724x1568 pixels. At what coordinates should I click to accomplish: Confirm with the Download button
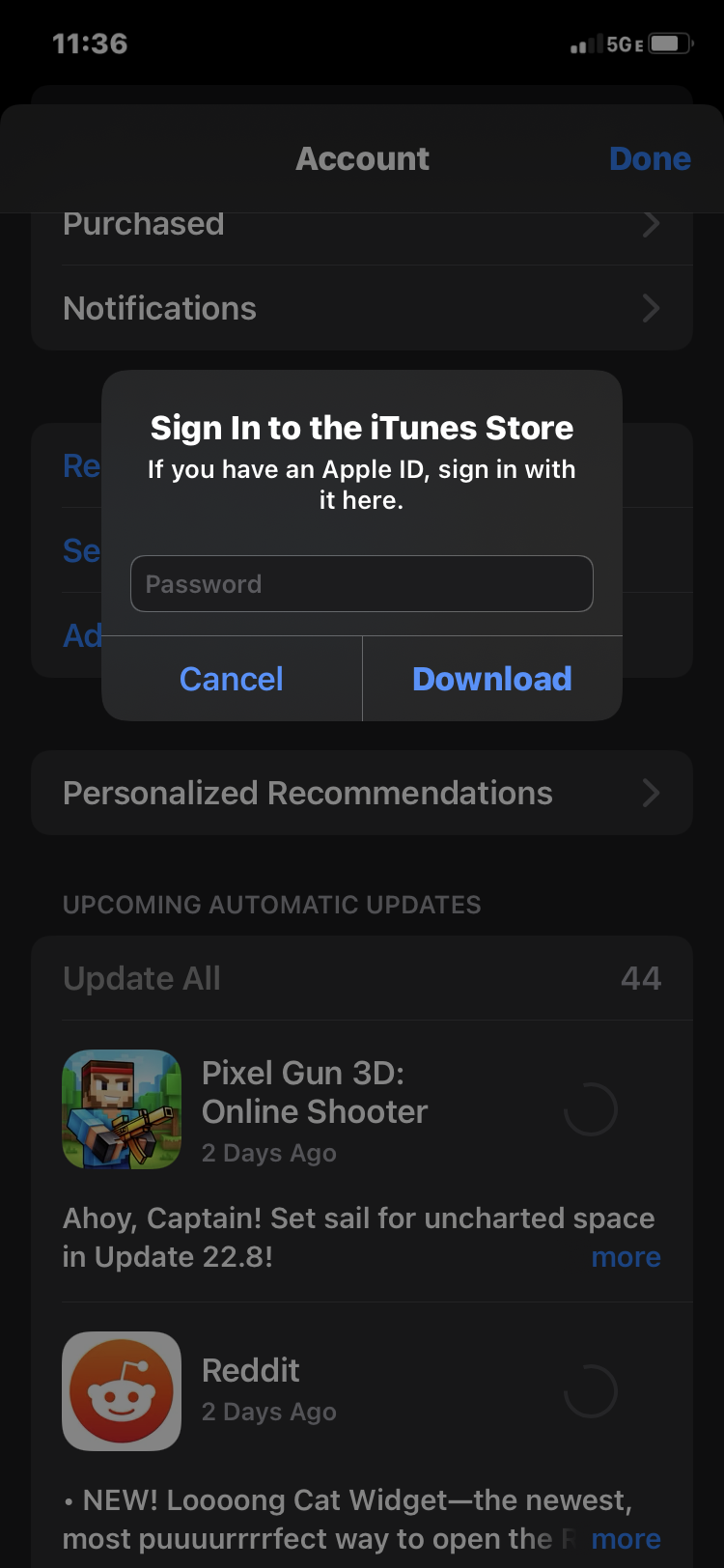(492, 679)
